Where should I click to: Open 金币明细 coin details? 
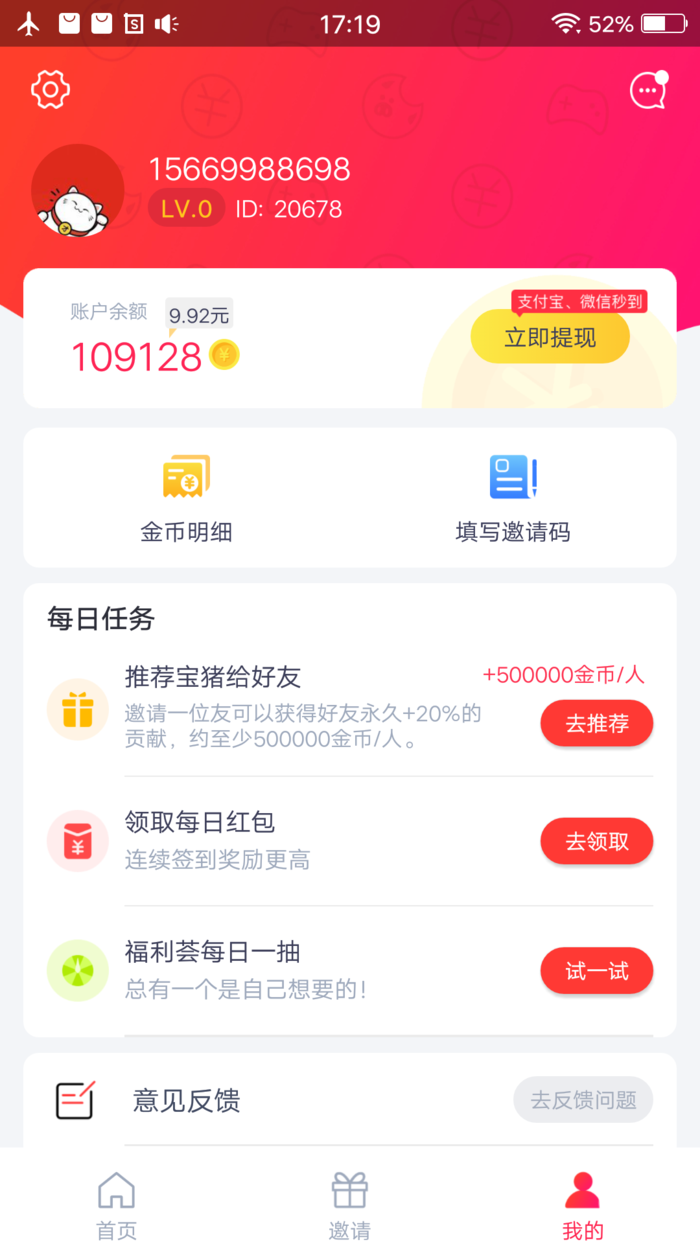[x=186, y=498]
